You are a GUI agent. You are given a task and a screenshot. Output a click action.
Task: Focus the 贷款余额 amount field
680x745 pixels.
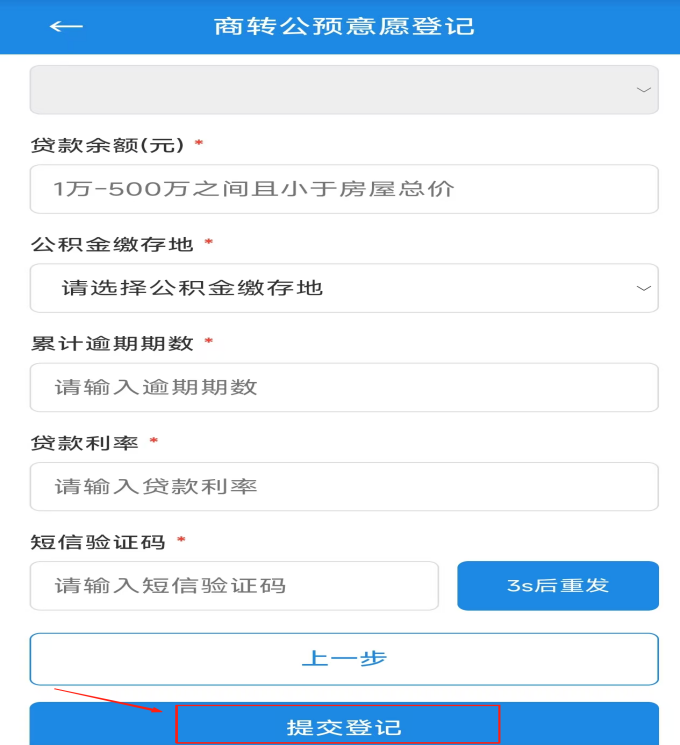(343, 189)
